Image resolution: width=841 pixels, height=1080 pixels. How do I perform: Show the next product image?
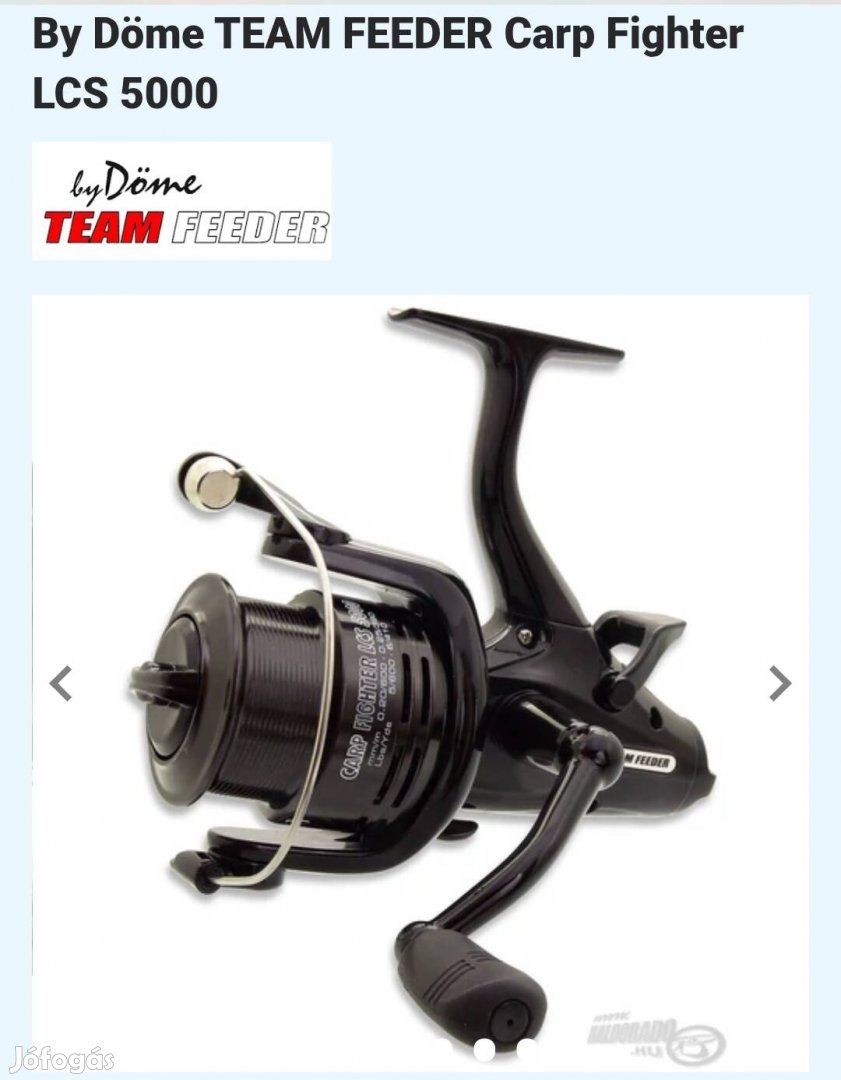pyautogui.click(x=779, y=684)
